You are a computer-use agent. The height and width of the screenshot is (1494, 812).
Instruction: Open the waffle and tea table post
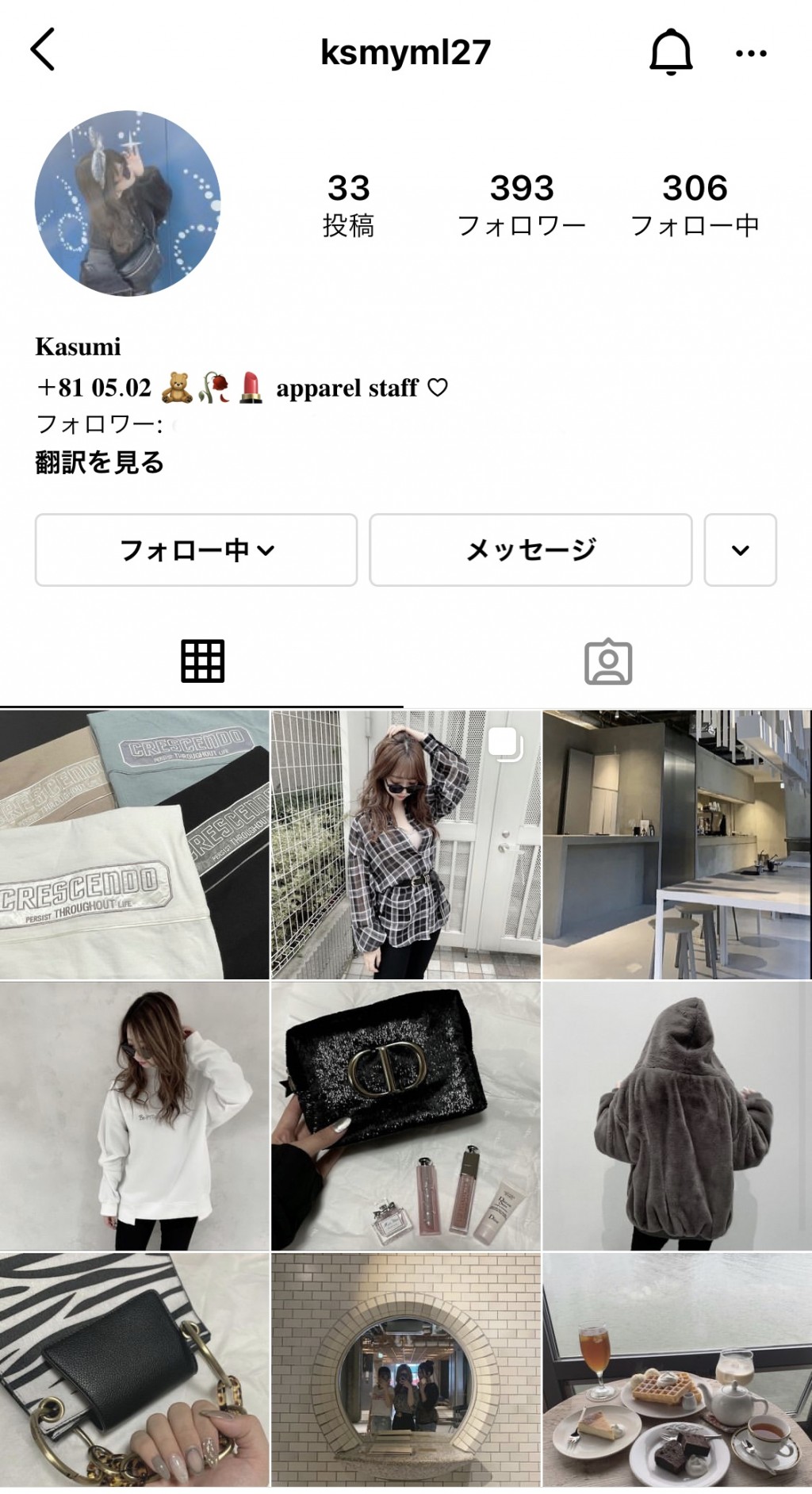676,1370
